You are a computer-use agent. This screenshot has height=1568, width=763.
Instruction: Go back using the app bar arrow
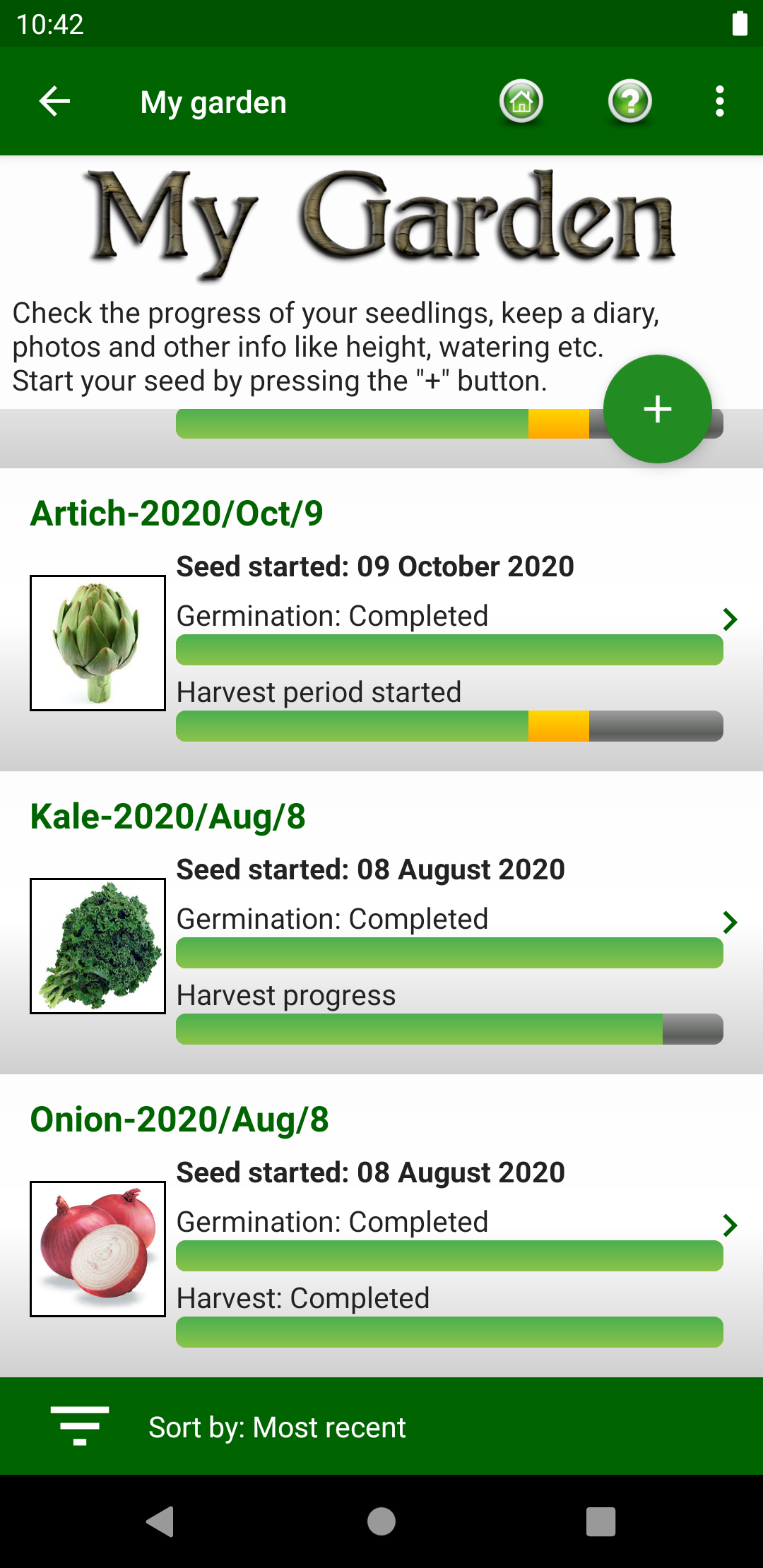[x=54, y=102]
